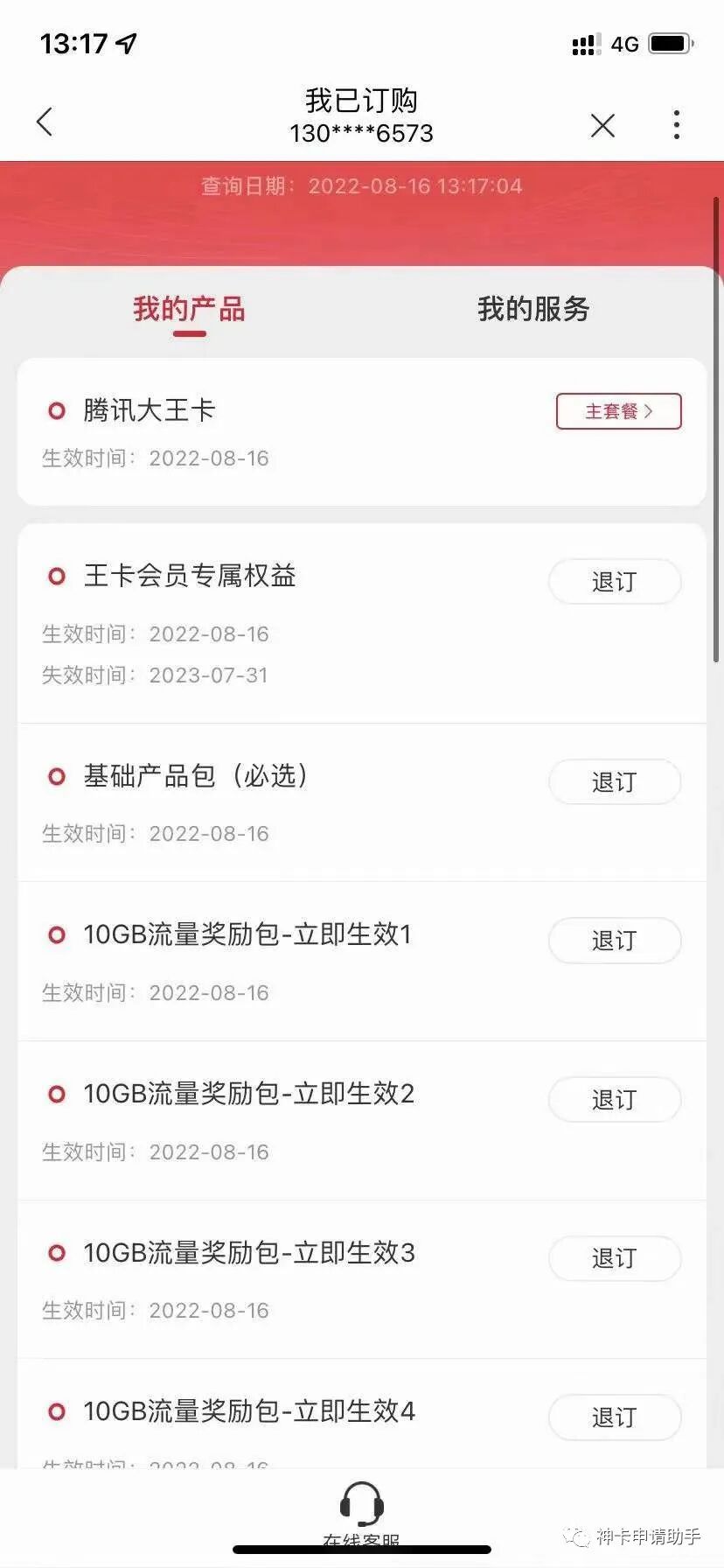Switch to the 我的服务 tab
Viewport: 724px width, 1568px height.
[x=533, y=309]
